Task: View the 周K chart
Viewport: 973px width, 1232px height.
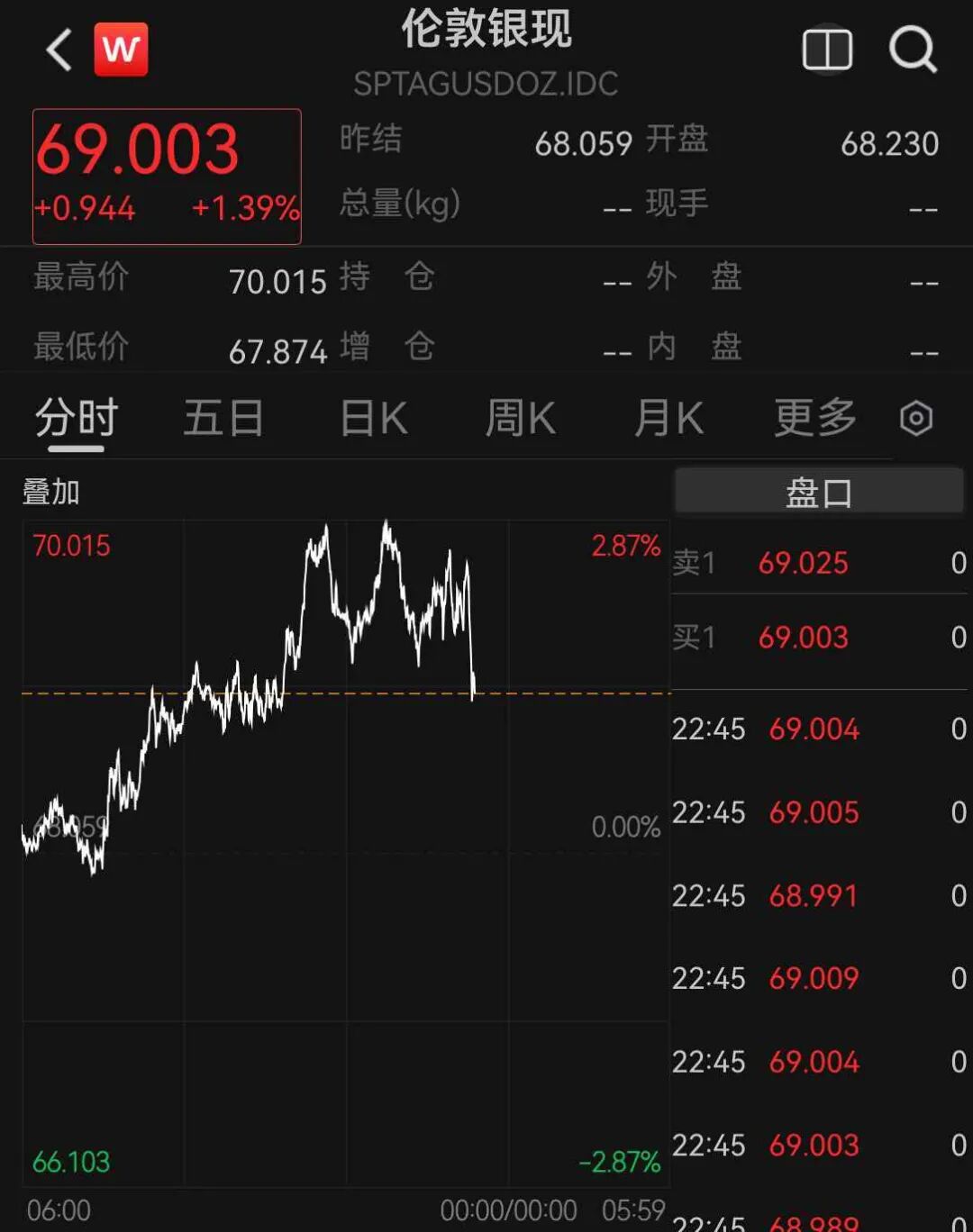Action: coord(520,419)
